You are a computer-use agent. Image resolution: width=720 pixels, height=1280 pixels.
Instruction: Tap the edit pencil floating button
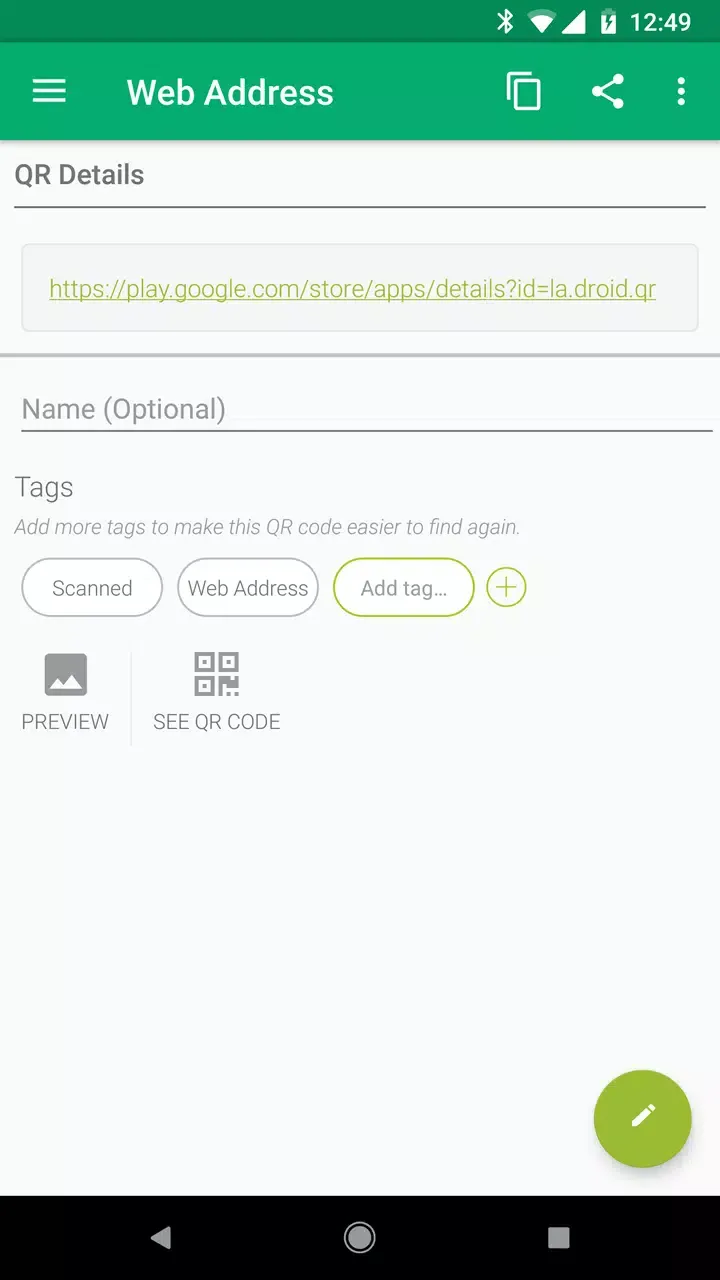click(642, 1118)
